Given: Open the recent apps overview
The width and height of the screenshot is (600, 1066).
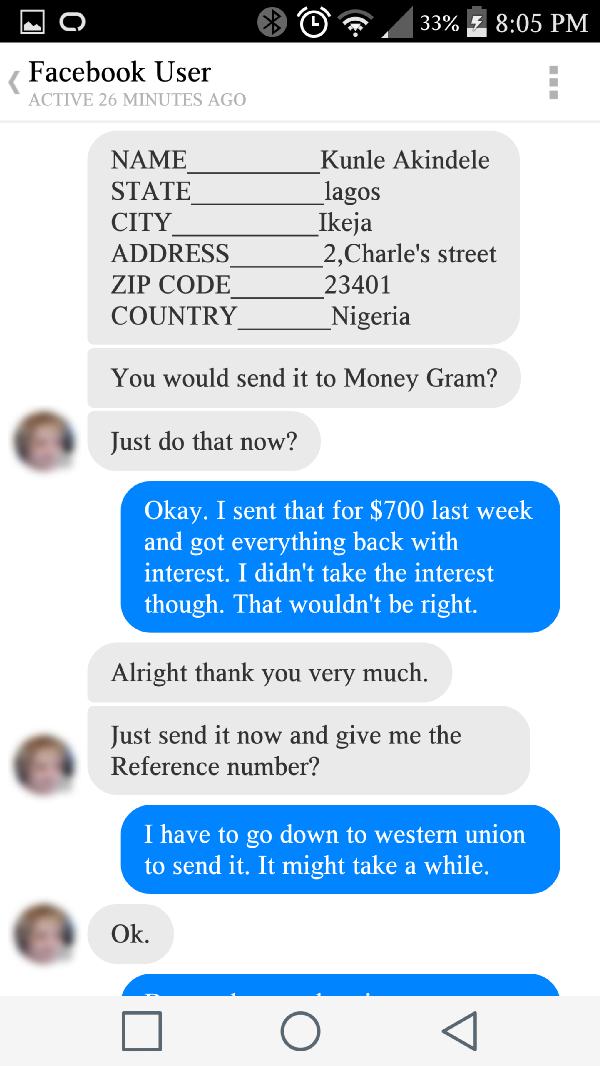Looking at the screenshot, I should (142, 1031).
